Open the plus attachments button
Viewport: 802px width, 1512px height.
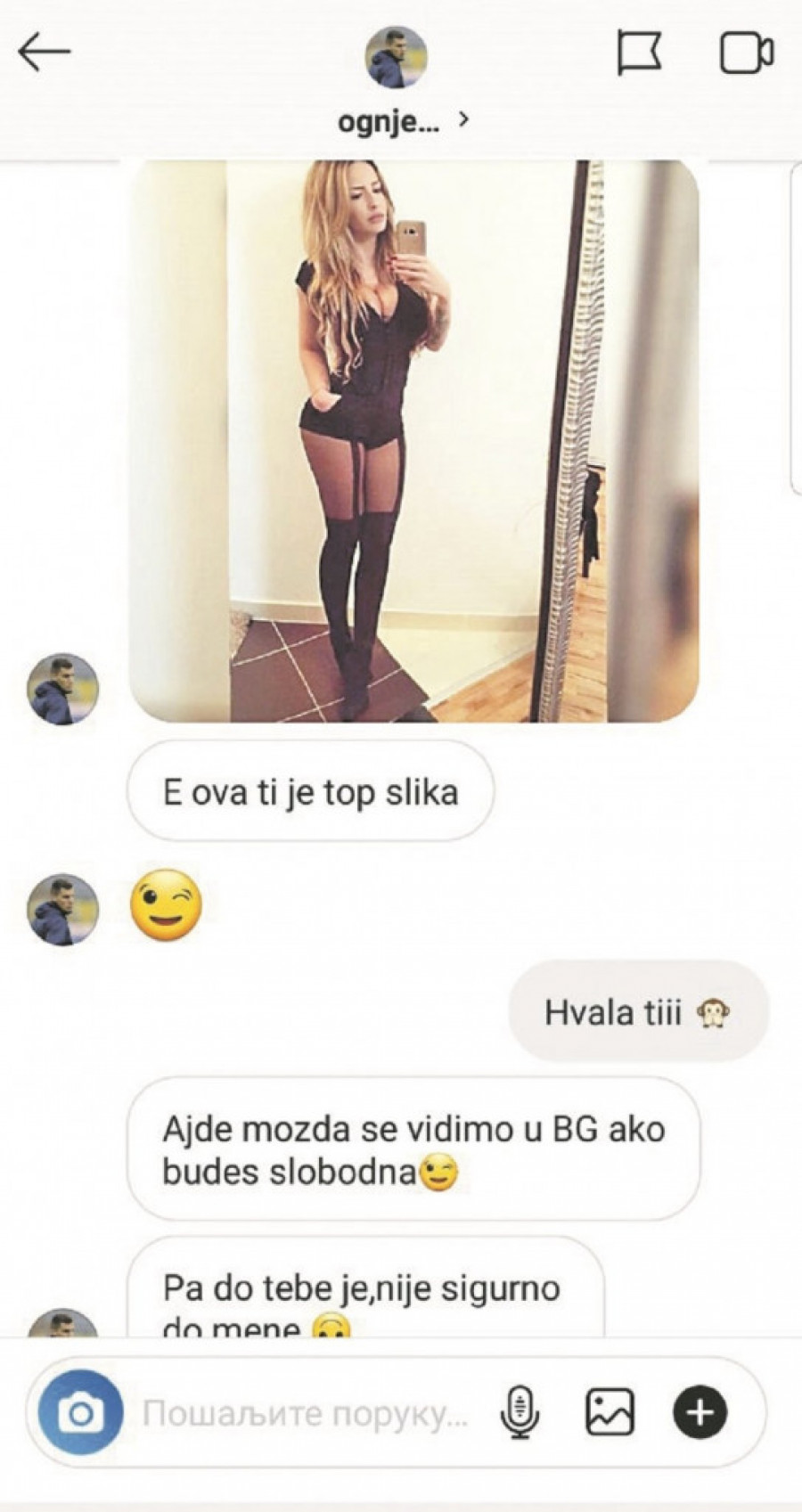[x=700, y=1412]
